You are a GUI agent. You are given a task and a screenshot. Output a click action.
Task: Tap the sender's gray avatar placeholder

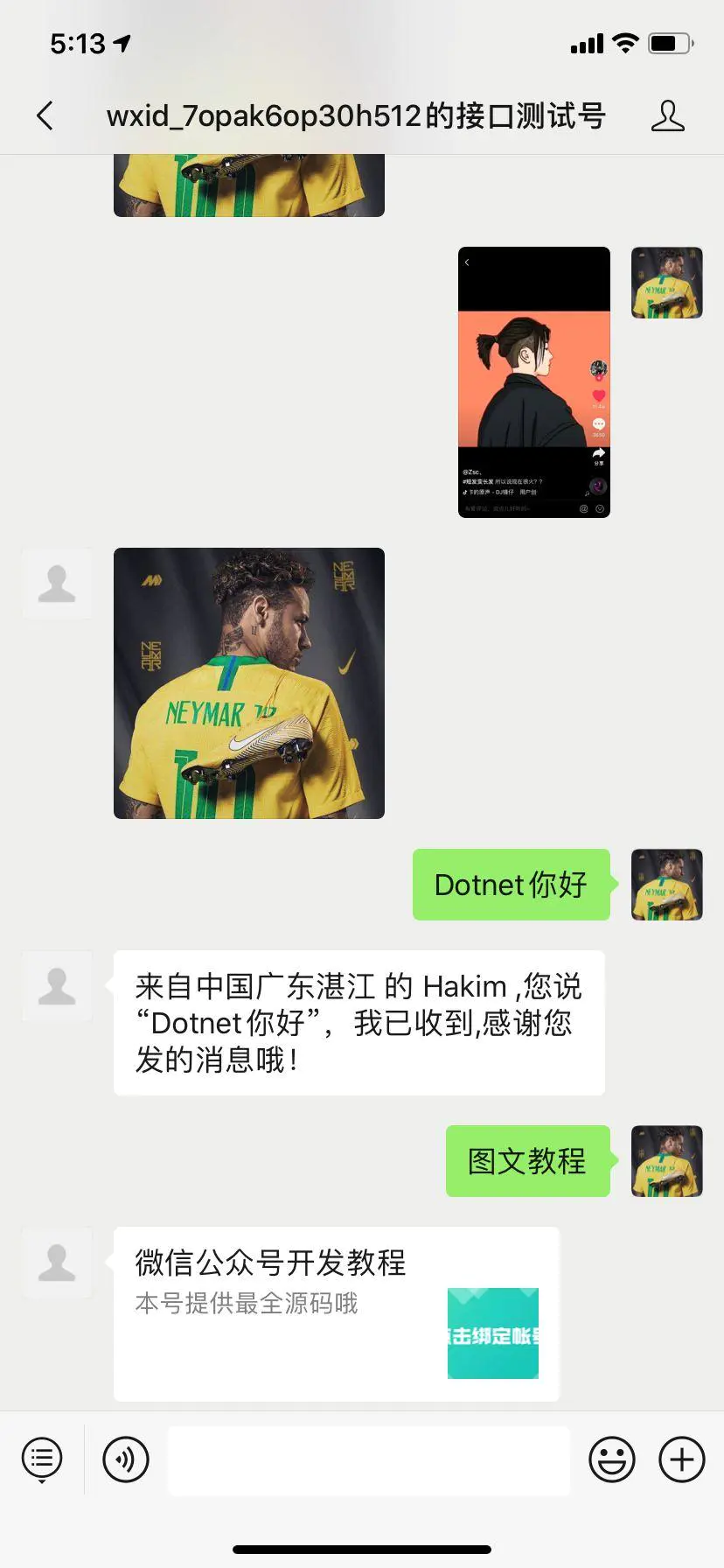click(57, 986)
